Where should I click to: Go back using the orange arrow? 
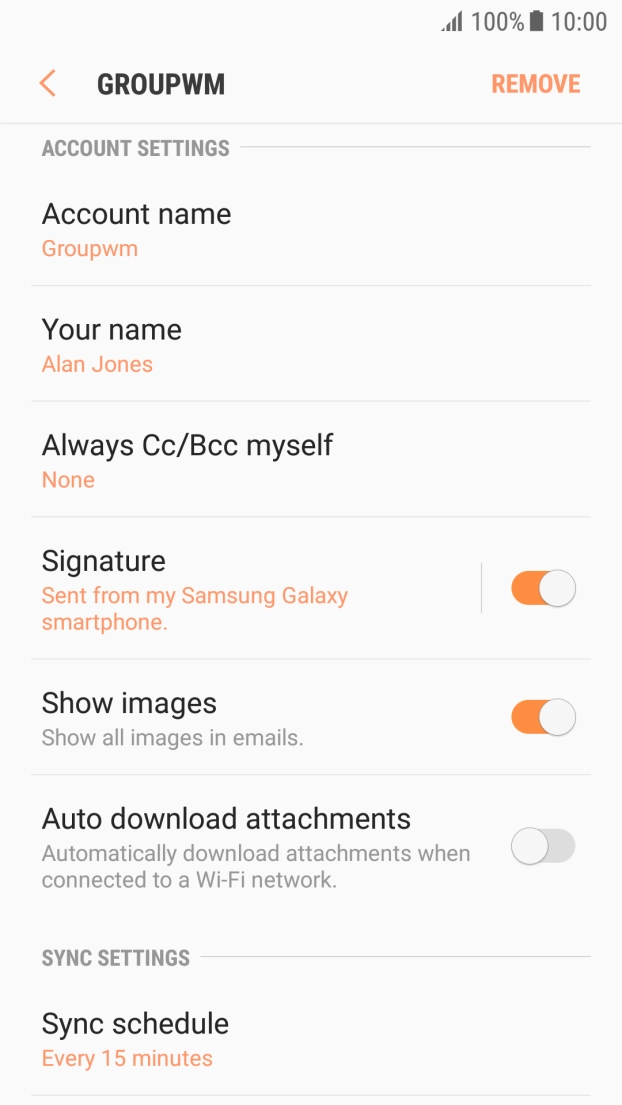47,83
